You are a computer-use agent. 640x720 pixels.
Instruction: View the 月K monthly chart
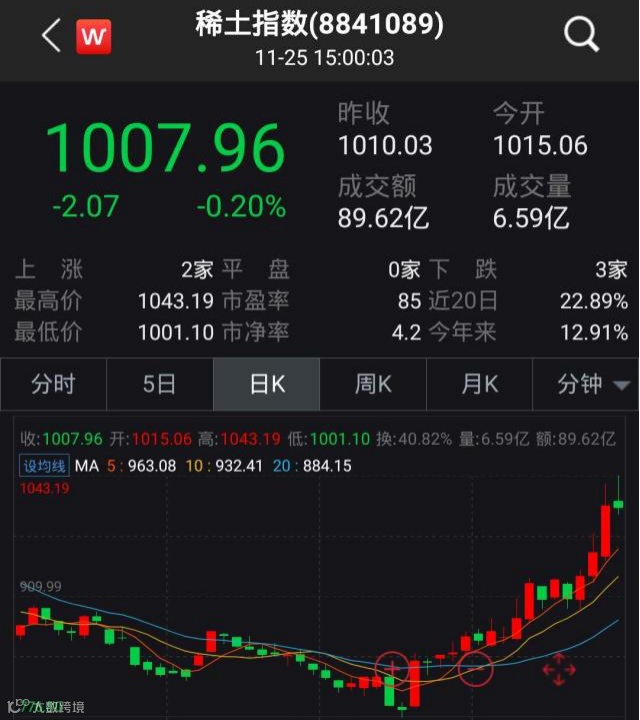click(480, 385)
